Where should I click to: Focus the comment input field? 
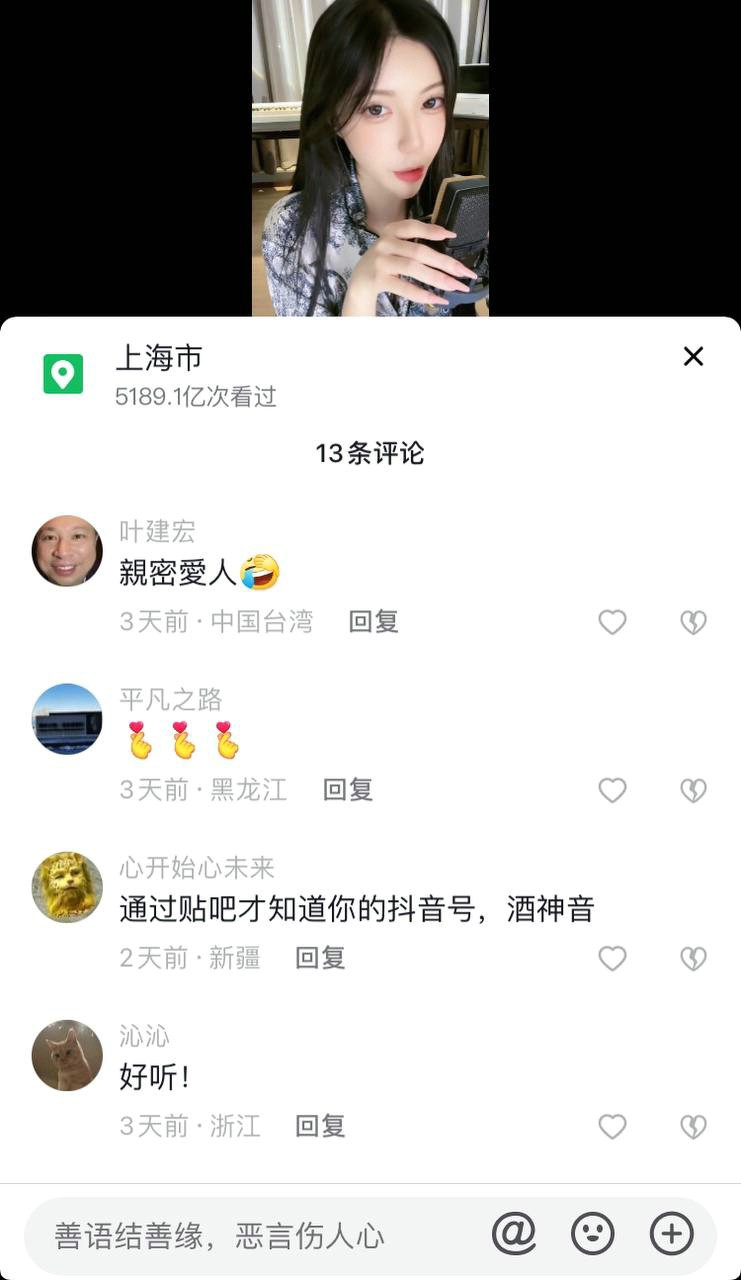coord(250,1236)
